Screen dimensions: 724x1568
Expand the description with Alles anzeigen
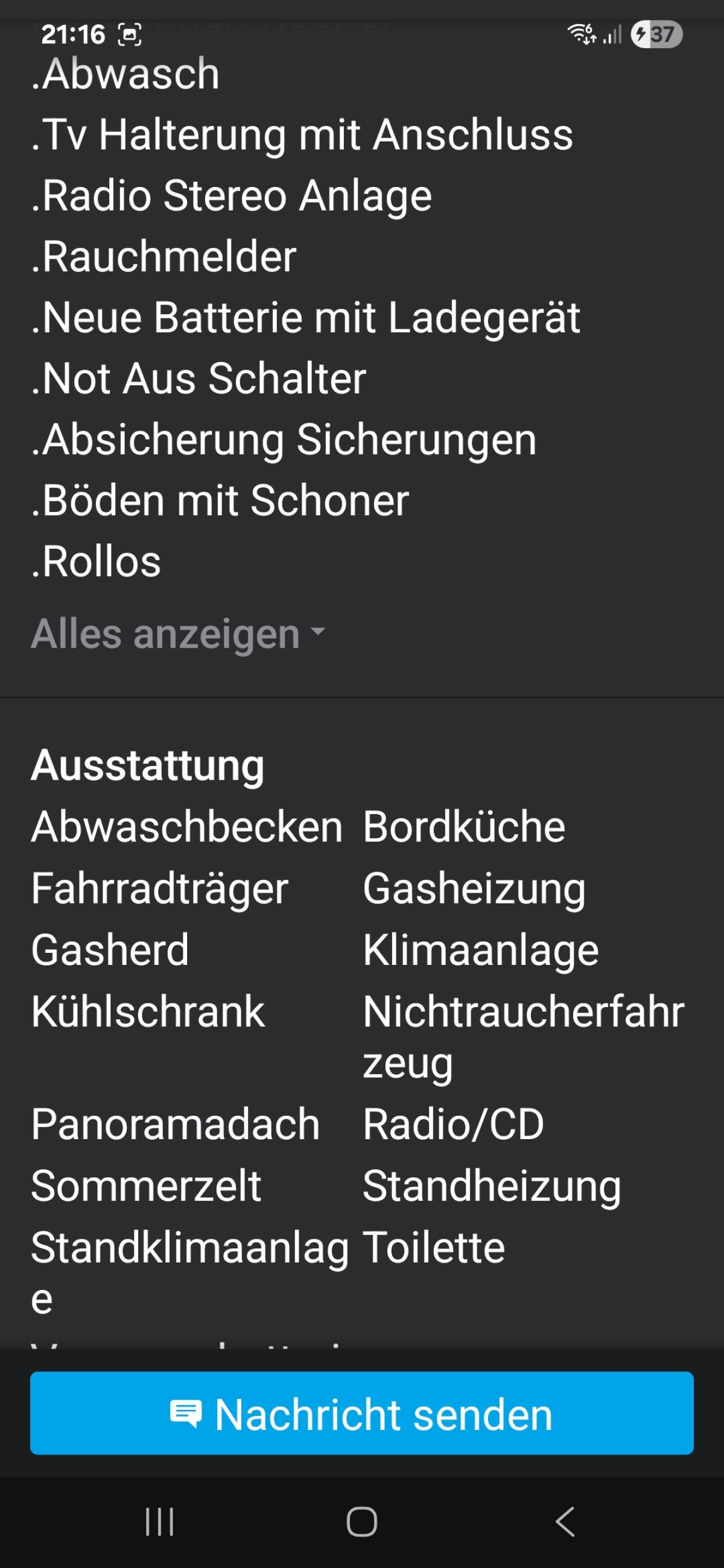point(178,634)
